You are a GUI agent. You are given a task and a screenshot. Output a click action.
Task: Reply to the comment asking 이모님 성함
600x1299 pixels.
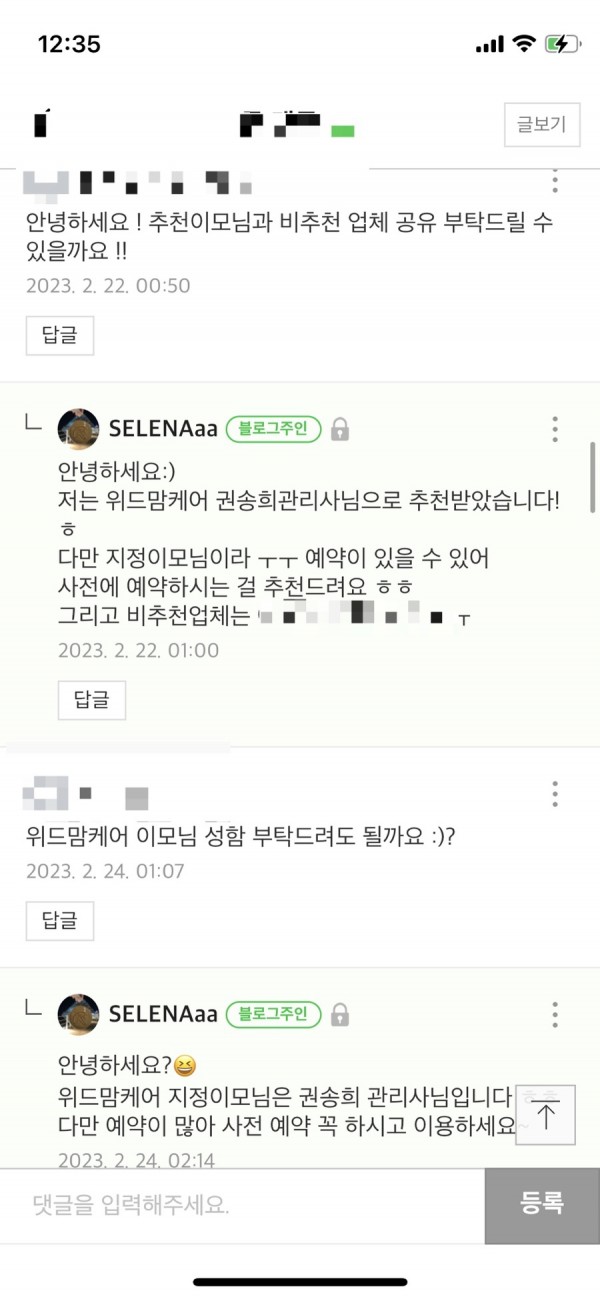[60, 921]
